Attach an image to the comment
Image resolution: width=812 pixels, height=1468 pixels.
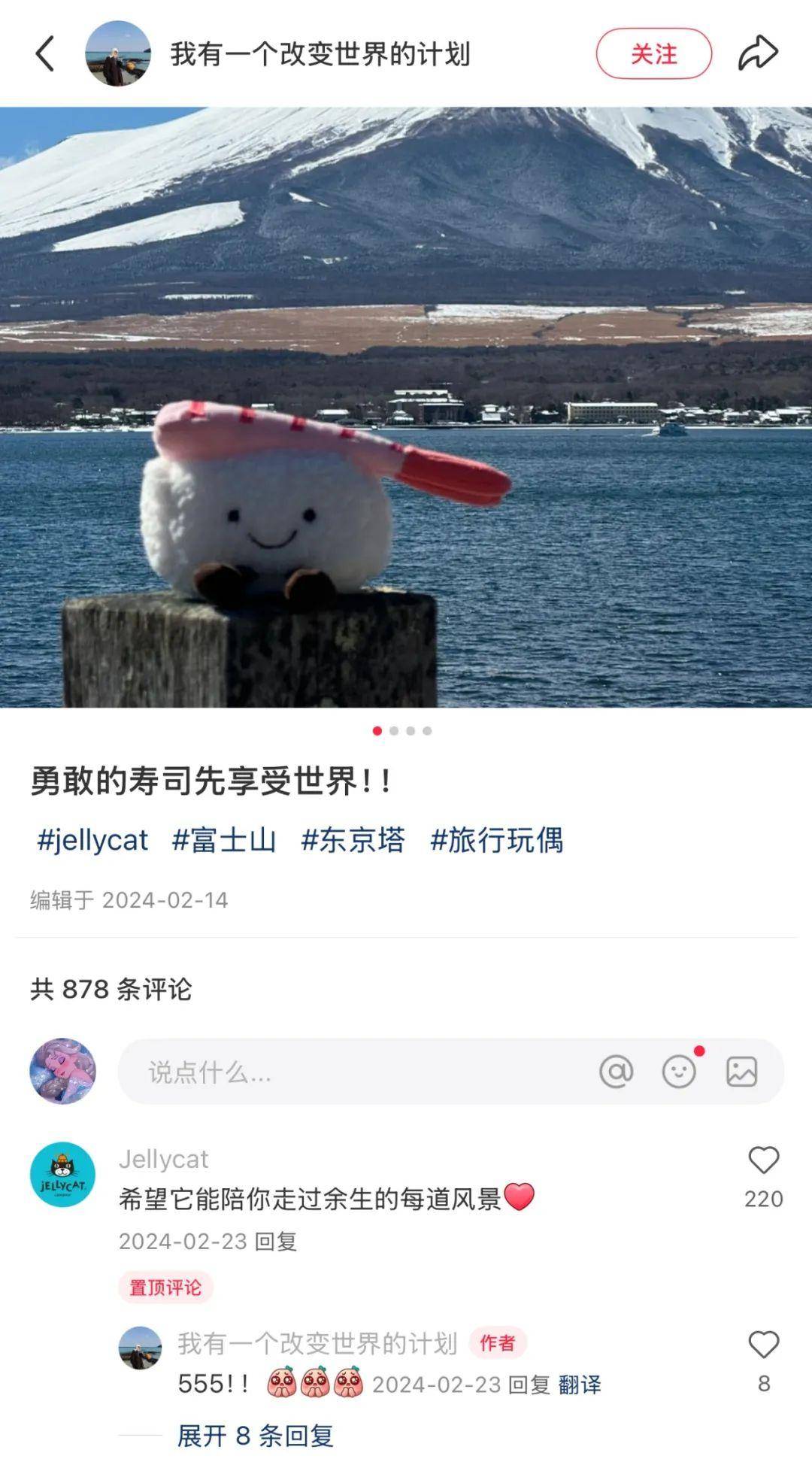coord(741,1072)
